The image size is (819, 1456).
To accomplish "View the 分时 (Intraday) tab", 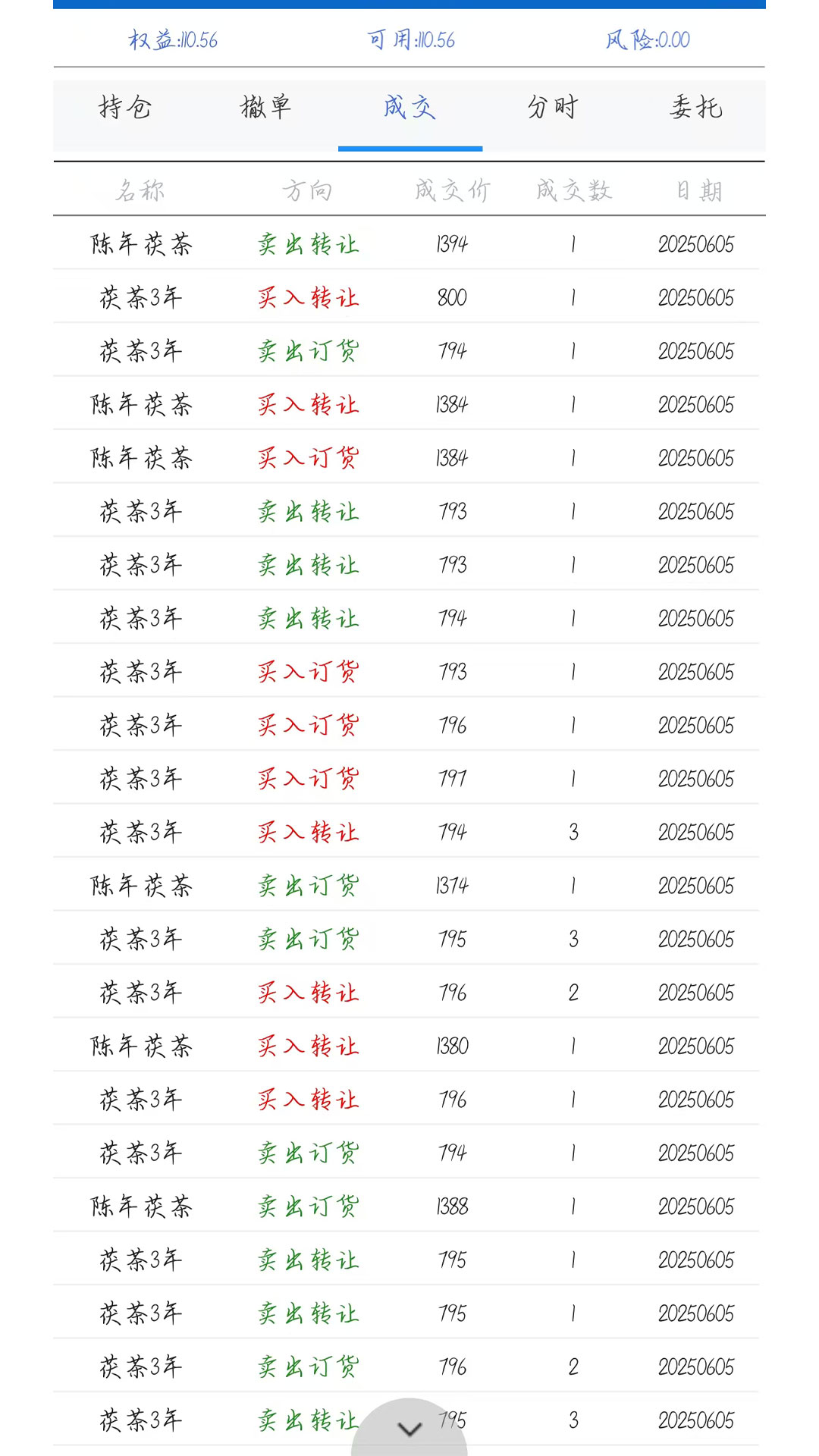I will pos(552,108).
